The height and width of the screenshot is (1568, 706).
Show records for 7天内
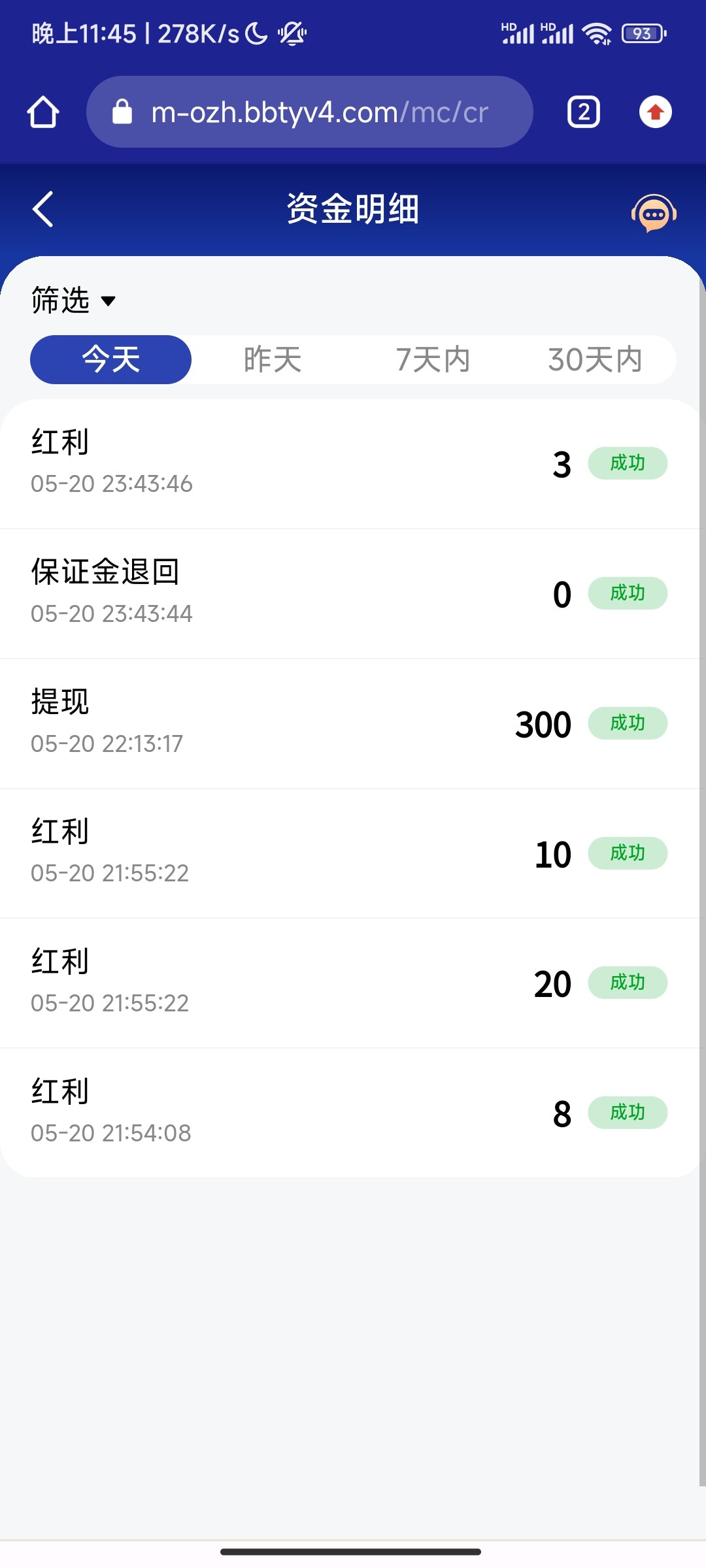pyautogui.click(x=433, y=359)
